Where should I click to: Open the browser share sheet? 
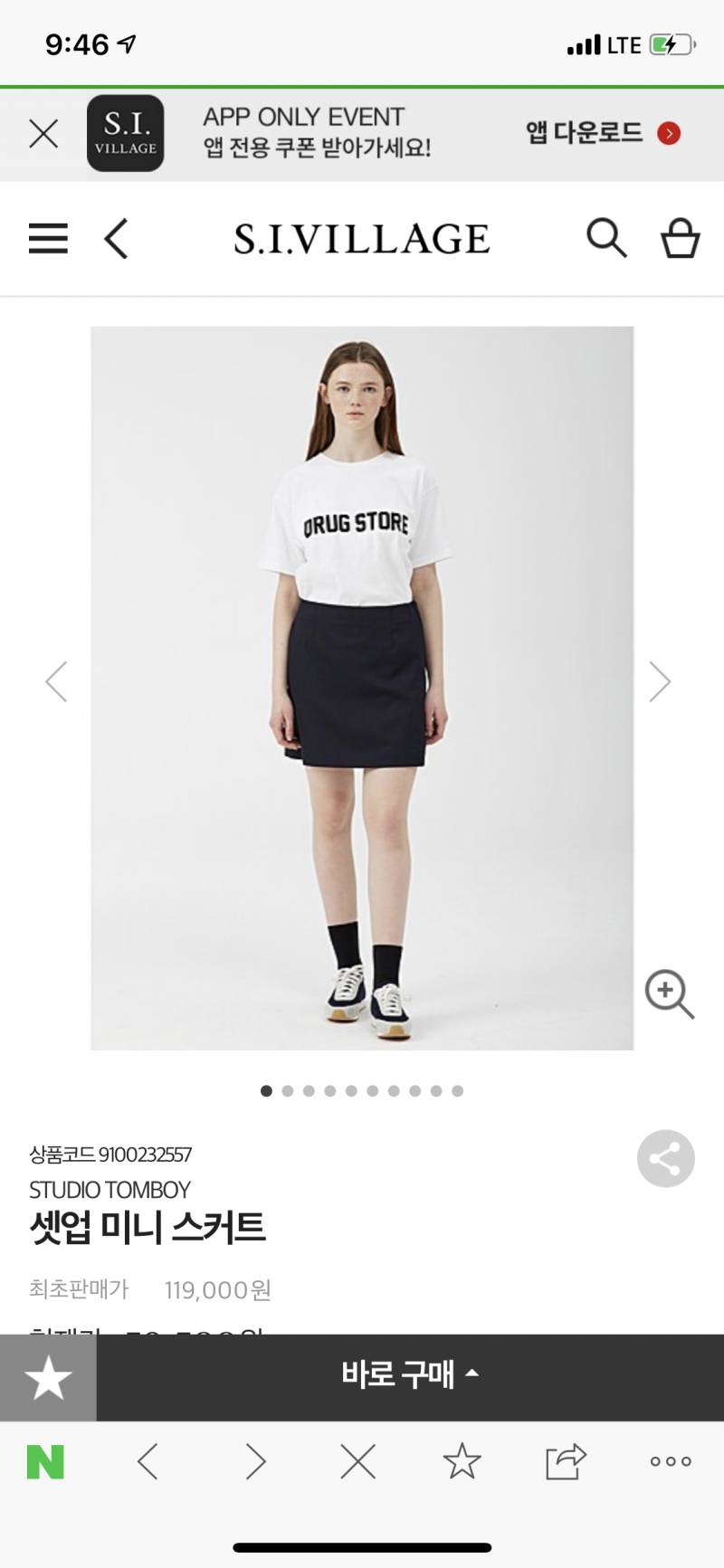point(566,1461)
